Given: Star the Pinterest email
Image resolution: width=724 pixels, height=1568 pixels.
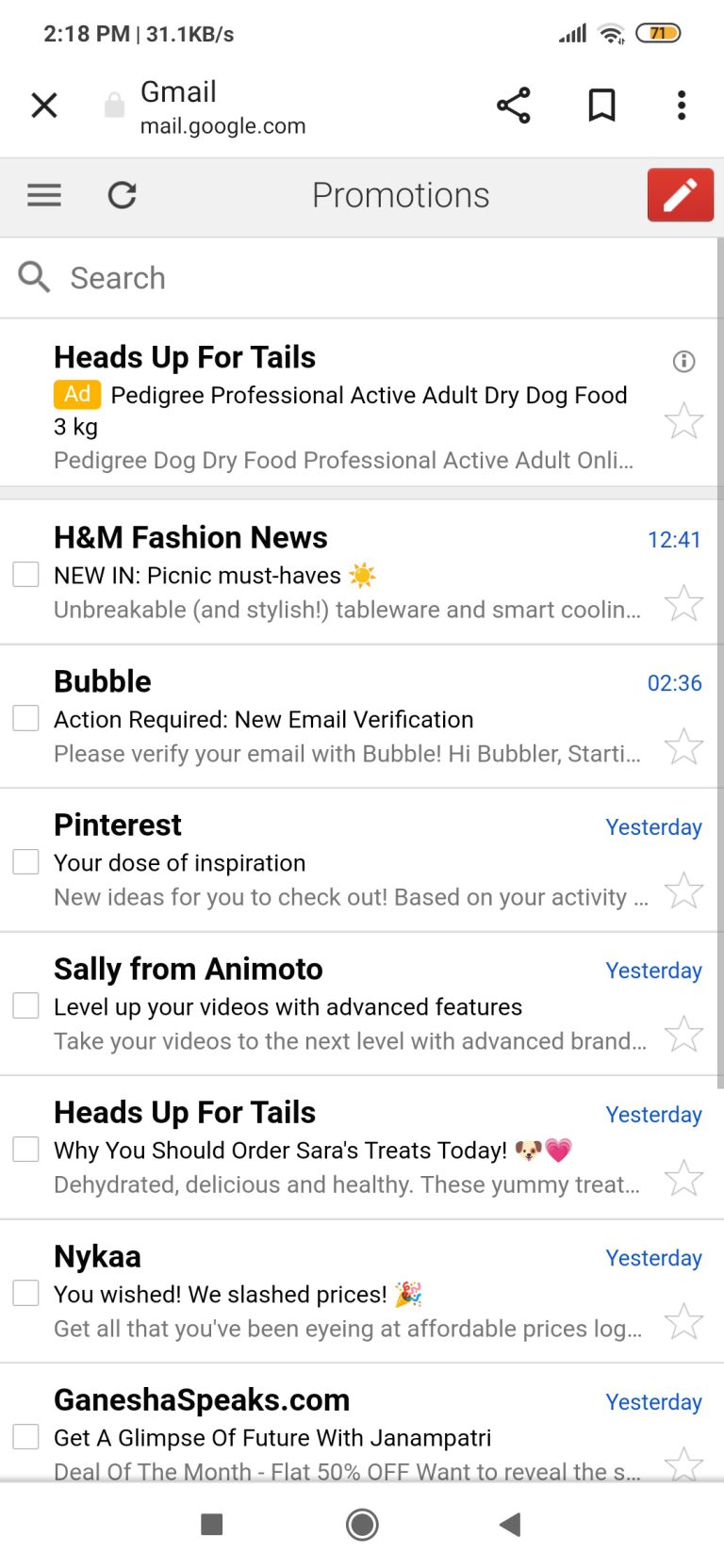Looking at the screenshot, I should [x=683, y=890].
